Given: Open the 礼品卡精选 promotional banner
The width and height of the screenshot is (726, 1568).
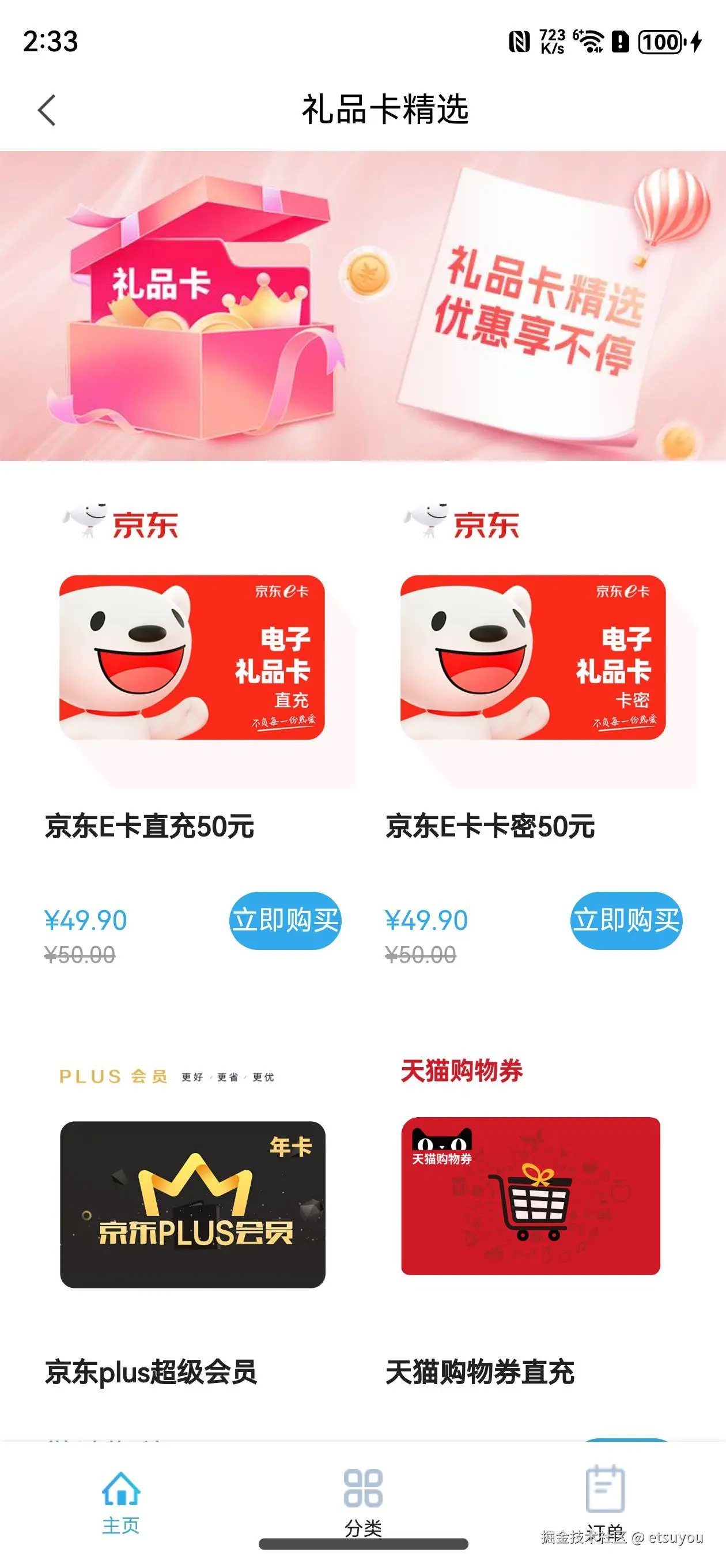Looking at the screenshot, I should click(x=362, y=306).
